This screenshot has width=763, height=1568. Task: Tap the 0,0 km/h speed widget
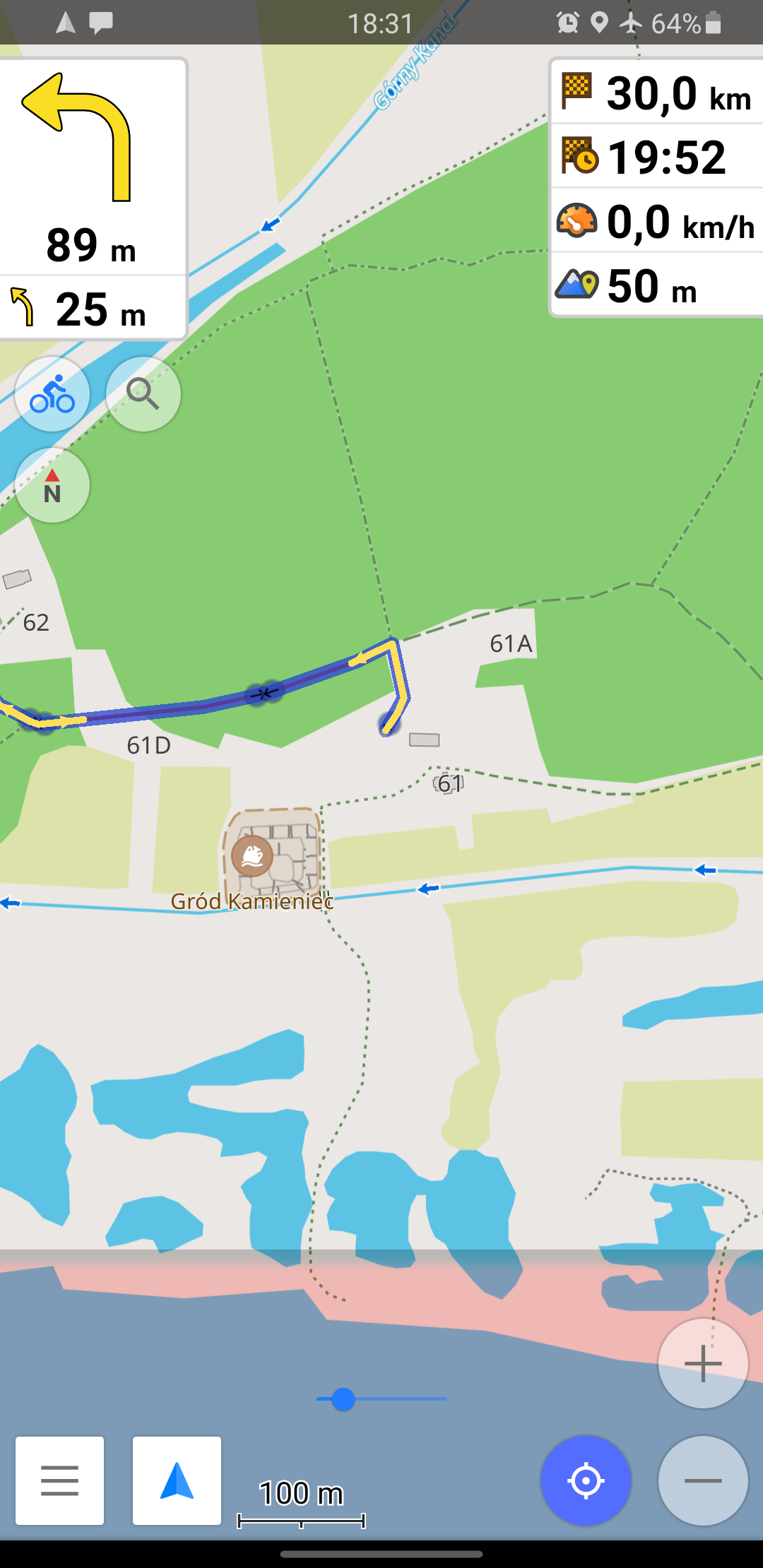[657, 221]
